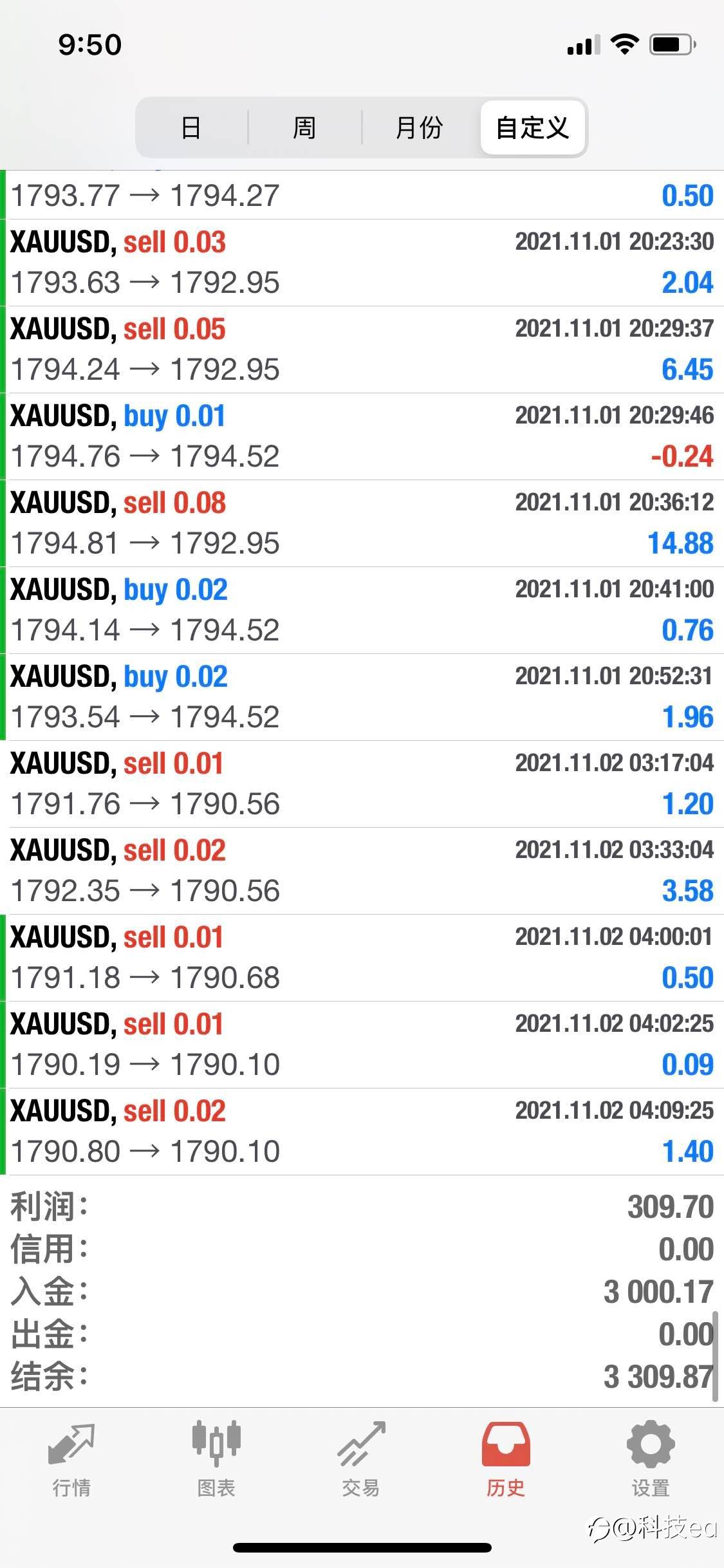Switch to the 日 (day) period filter

(191, 127)
